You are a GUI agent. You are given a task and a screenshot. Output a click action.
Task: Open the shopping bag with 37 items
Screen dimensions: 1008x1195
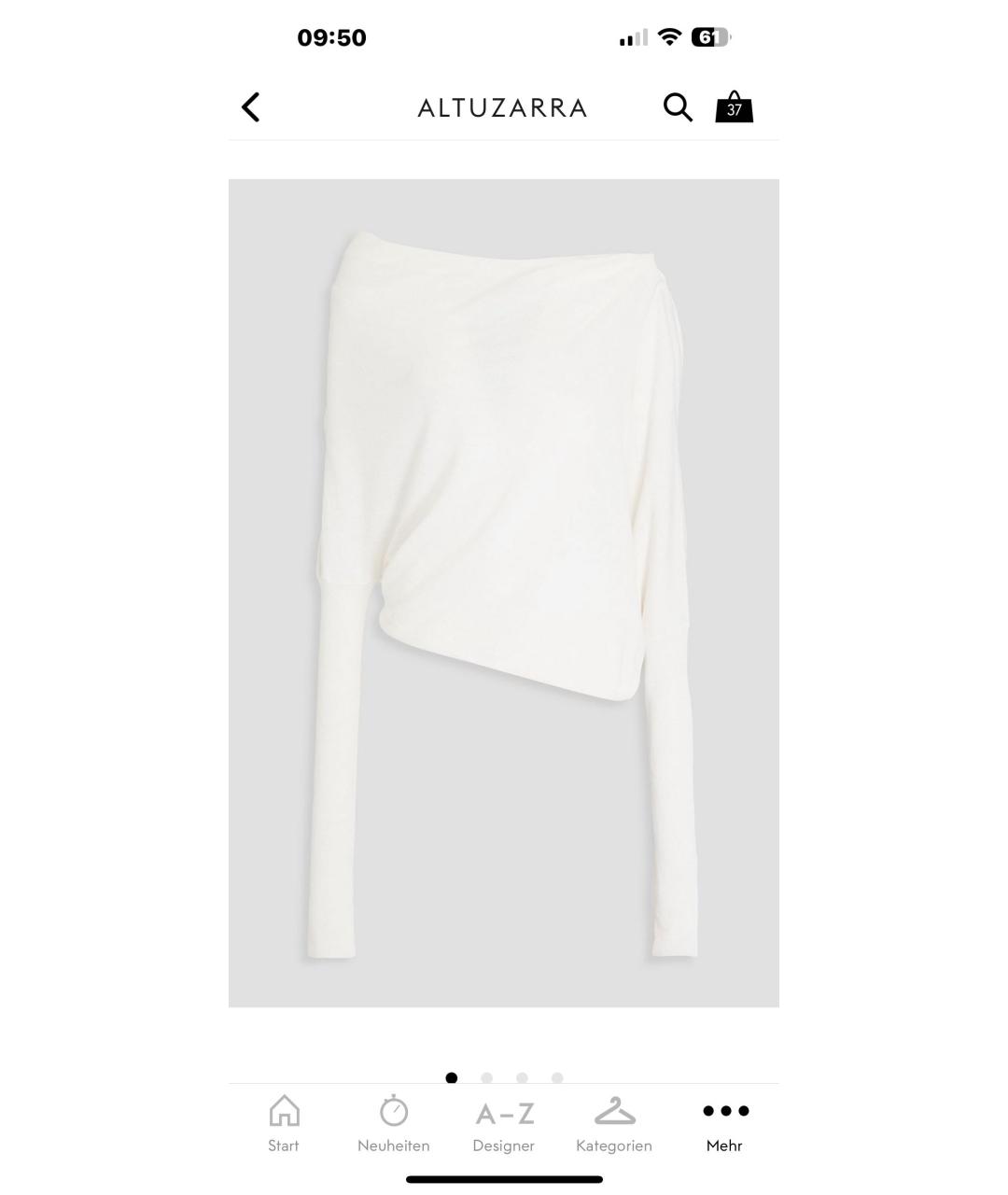[x=735, y=107]
